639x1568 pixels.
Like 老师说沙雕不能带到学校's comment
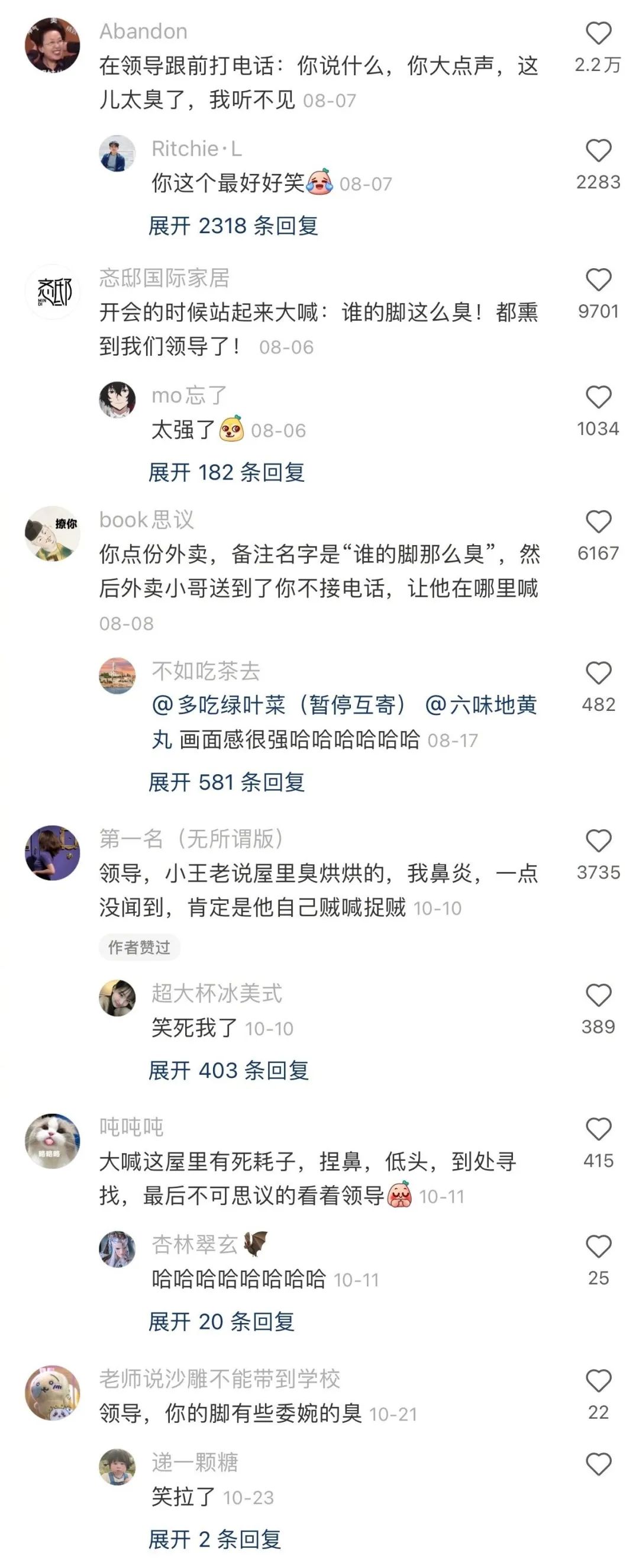[x=598, y=1381]
